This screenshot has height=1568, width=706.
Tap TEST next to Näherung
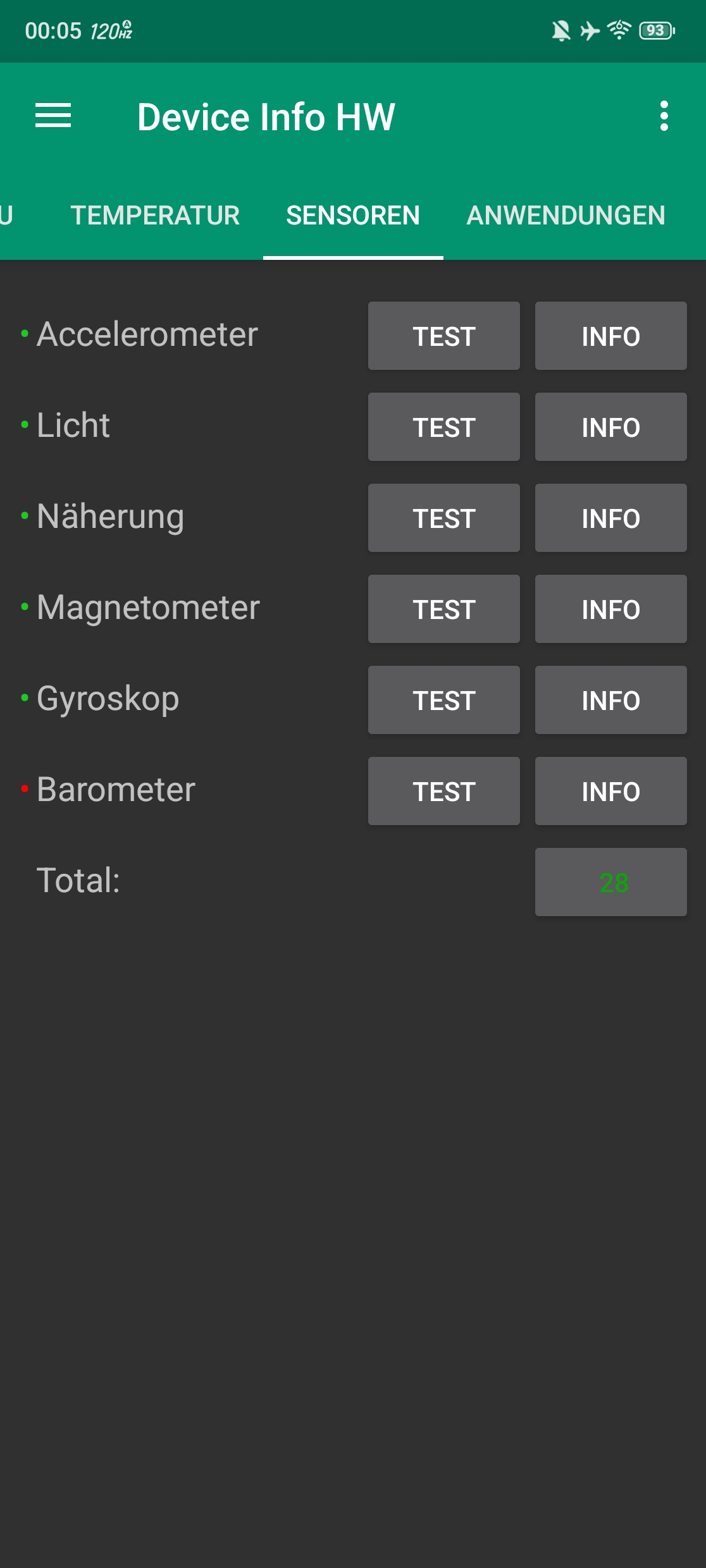tap(444, 518)
